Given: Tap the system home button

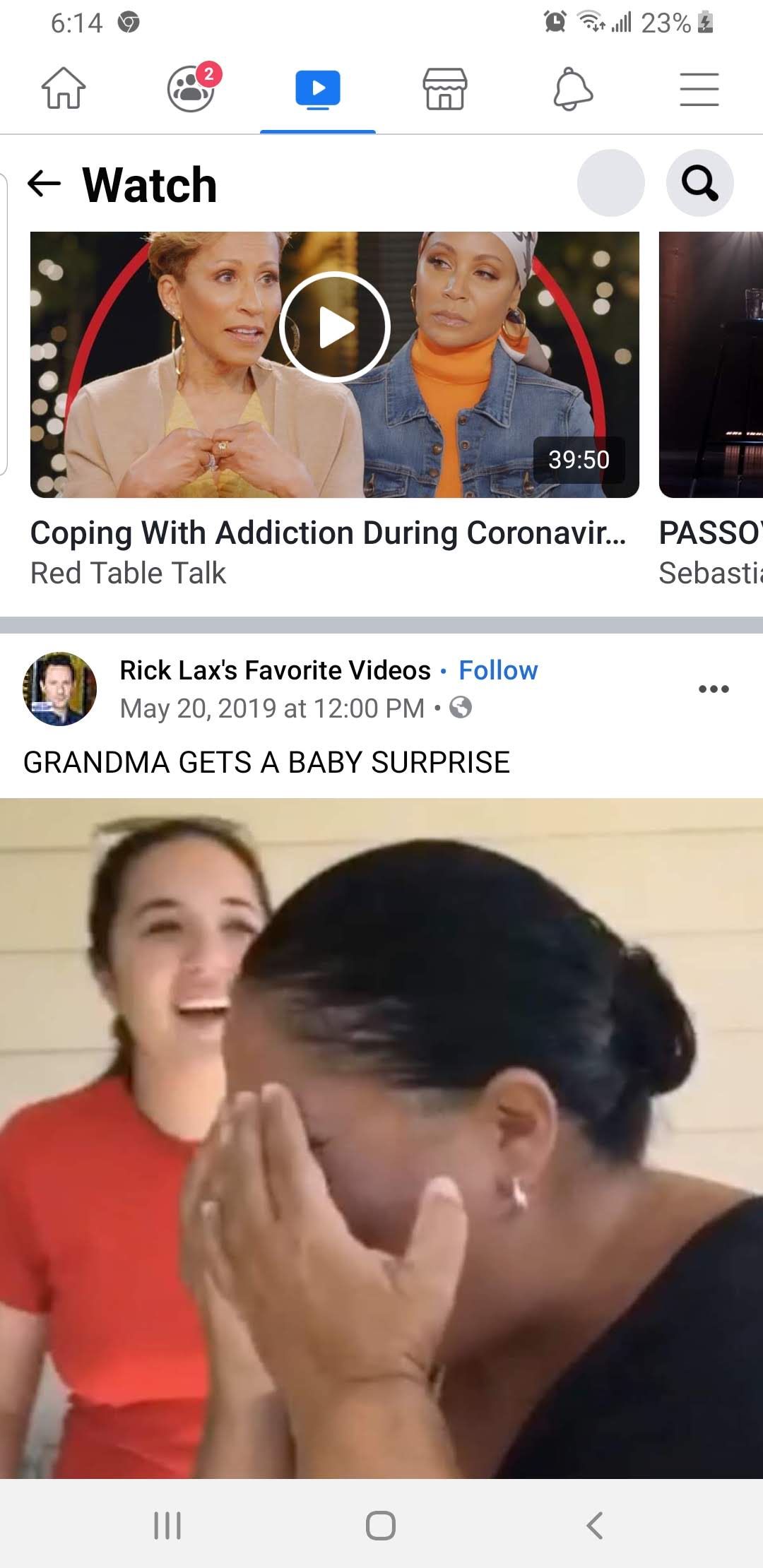Looking at the screenshot, I should click(381, 1525).
